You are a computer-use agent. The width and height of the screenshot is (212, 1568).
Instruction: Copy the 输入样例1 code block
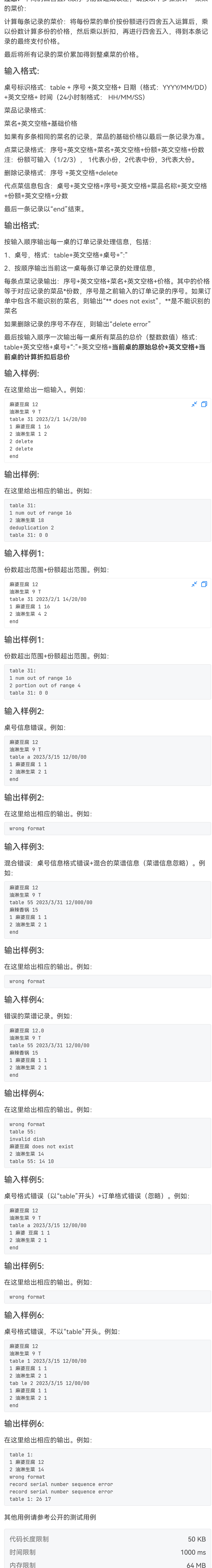click(204, 584)
